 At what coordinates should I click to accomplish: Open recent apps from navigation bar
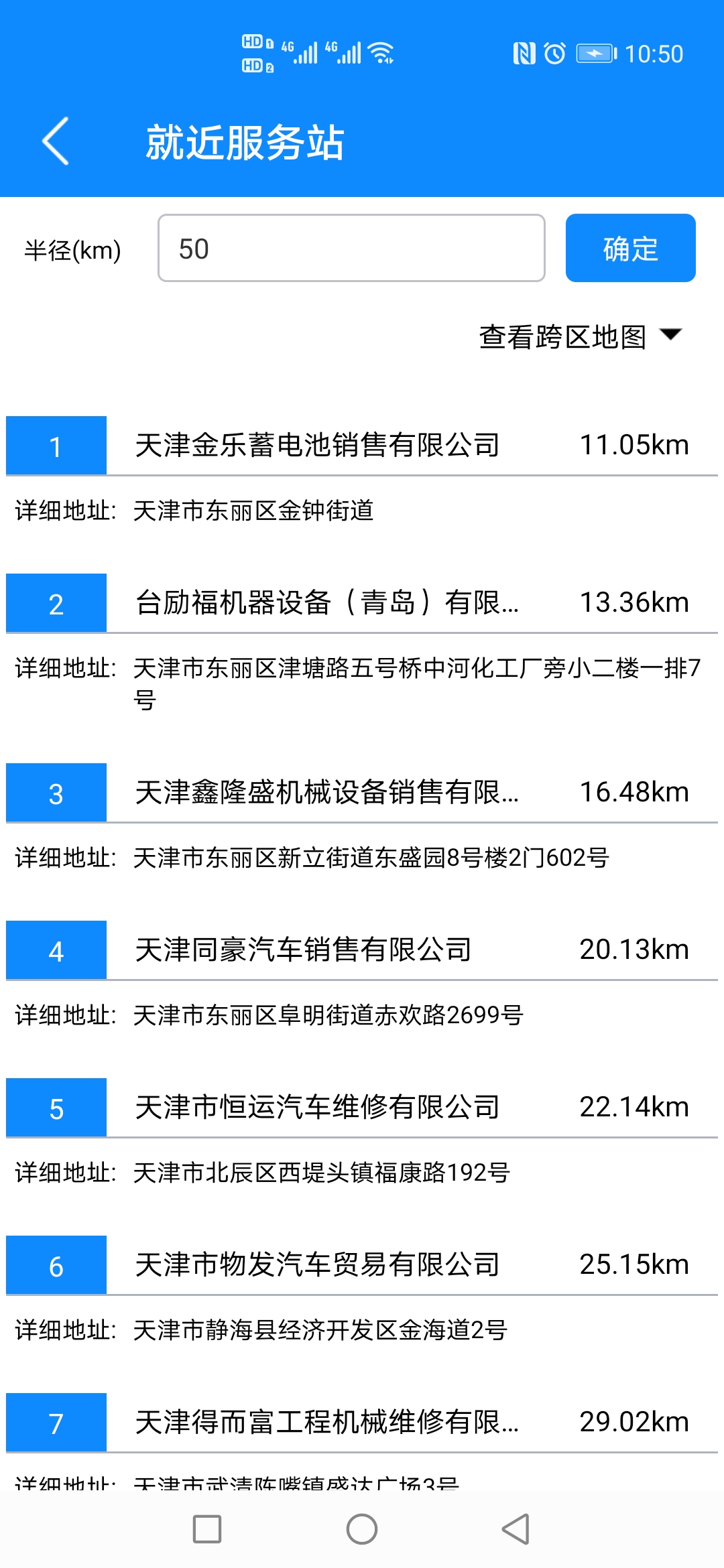coord(207,1529)
